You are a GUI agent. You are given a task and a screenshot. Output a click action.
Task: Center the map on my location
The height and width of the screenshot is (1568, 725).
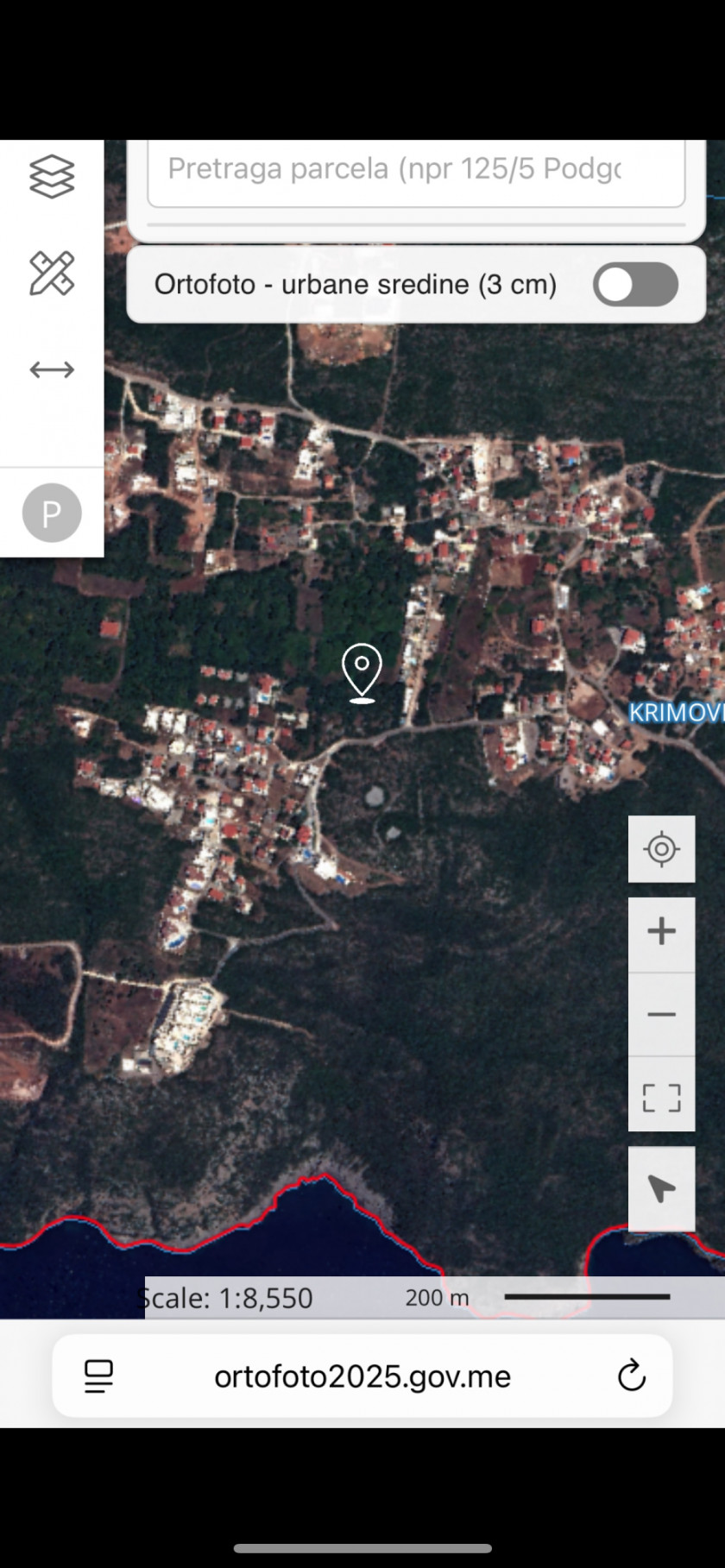(661, 849)
